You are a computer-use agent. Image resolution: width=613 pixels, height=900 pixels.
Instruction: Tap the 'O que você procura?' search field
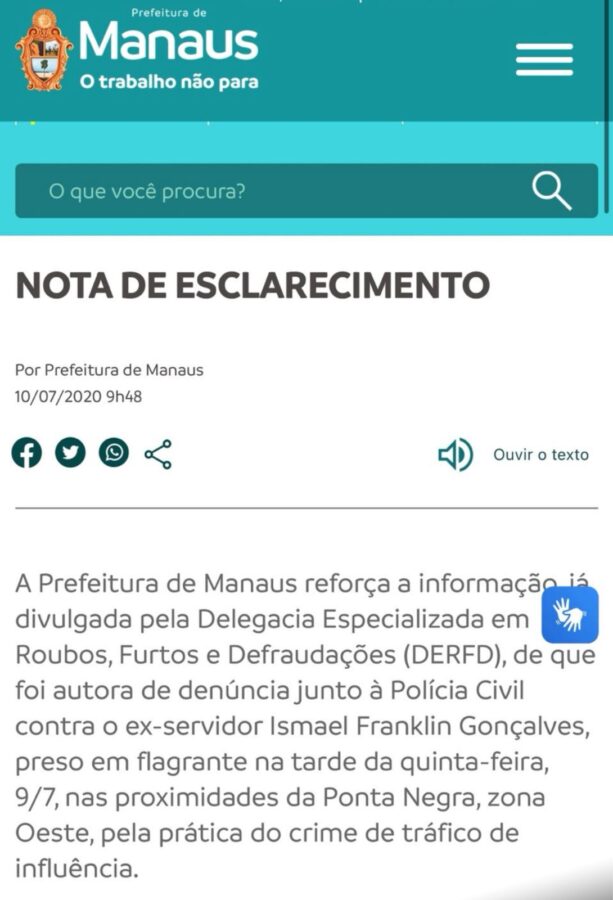coord(270,190)
